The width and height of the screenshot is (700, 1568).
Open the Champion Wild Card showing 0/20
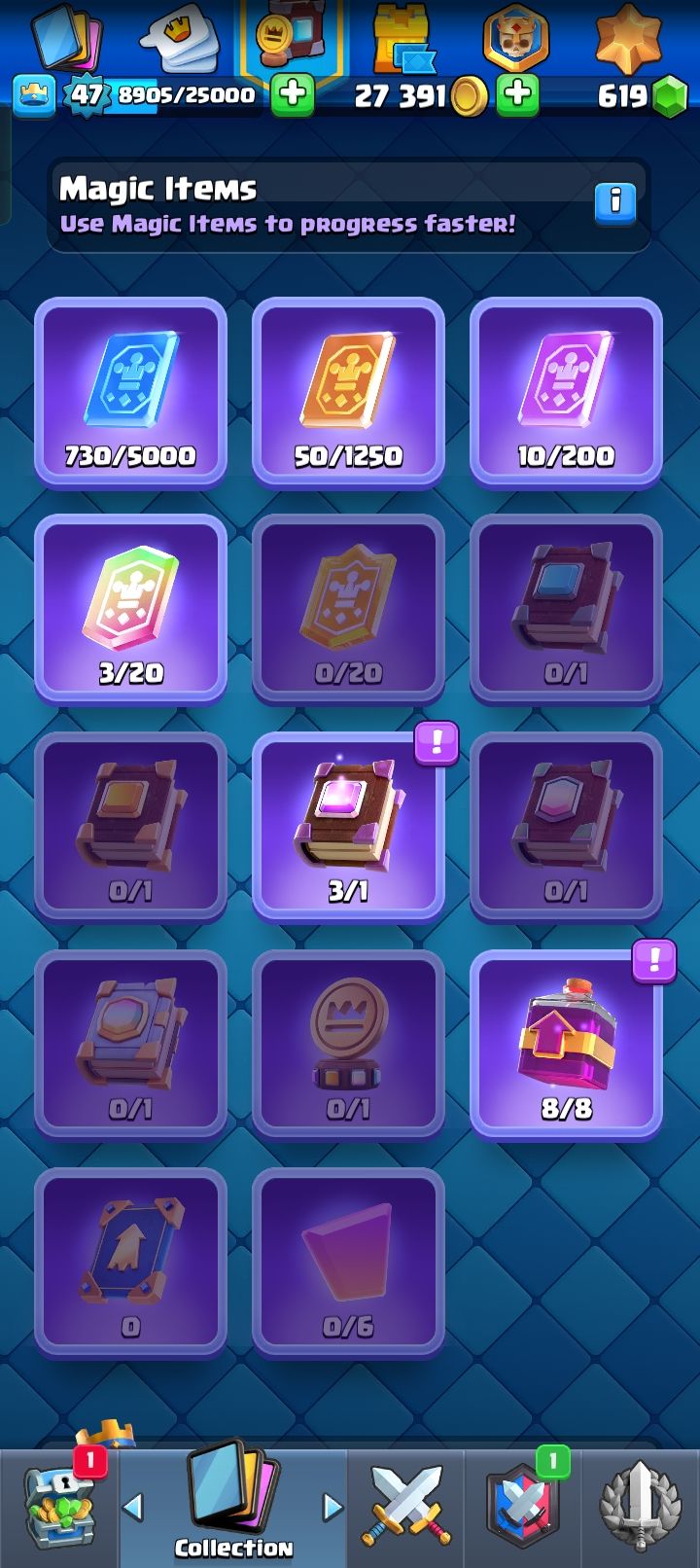(x=348, y=608)
